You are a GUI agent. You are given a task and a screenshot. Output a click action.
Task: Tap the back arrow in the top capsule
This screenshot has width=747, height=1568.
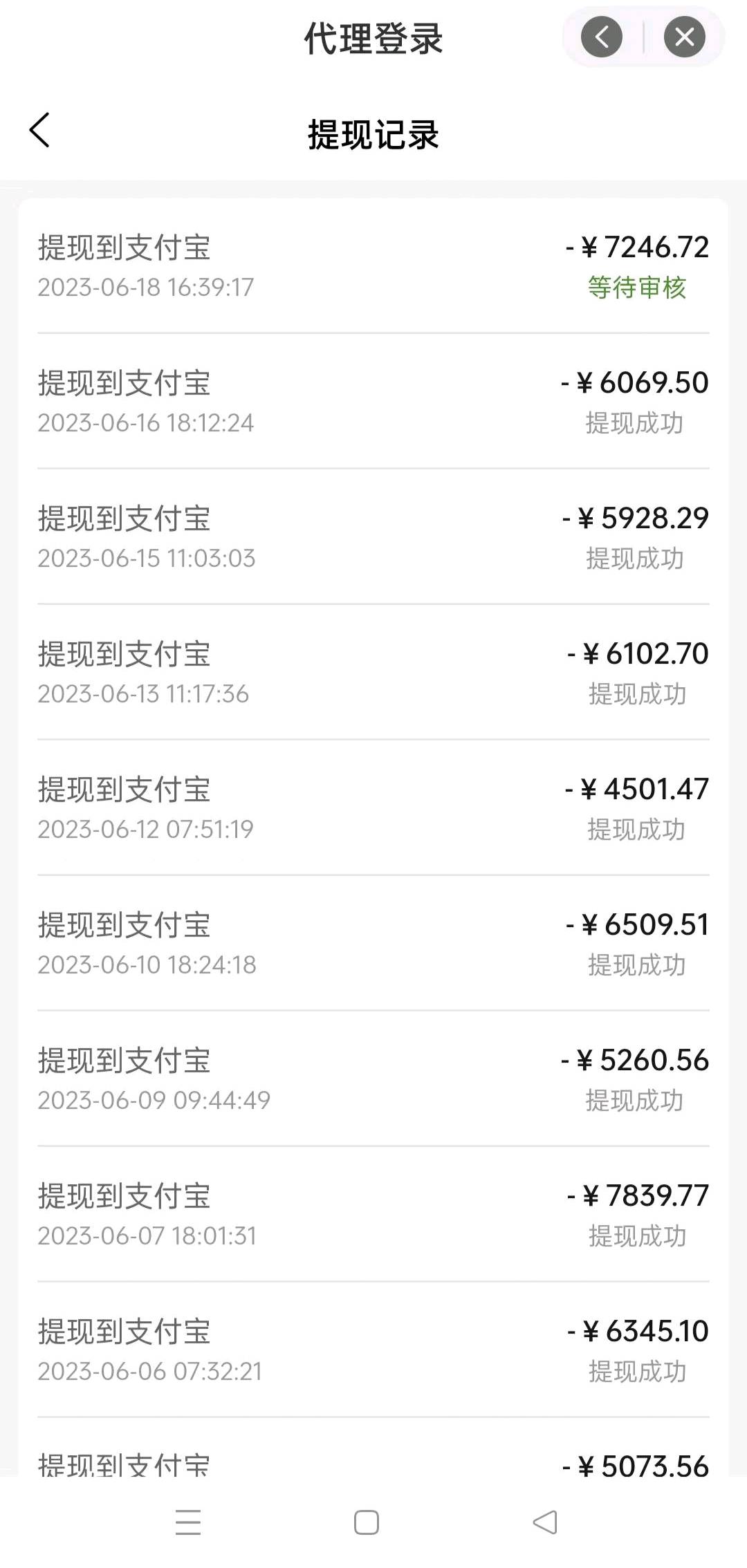click(602, 37)
